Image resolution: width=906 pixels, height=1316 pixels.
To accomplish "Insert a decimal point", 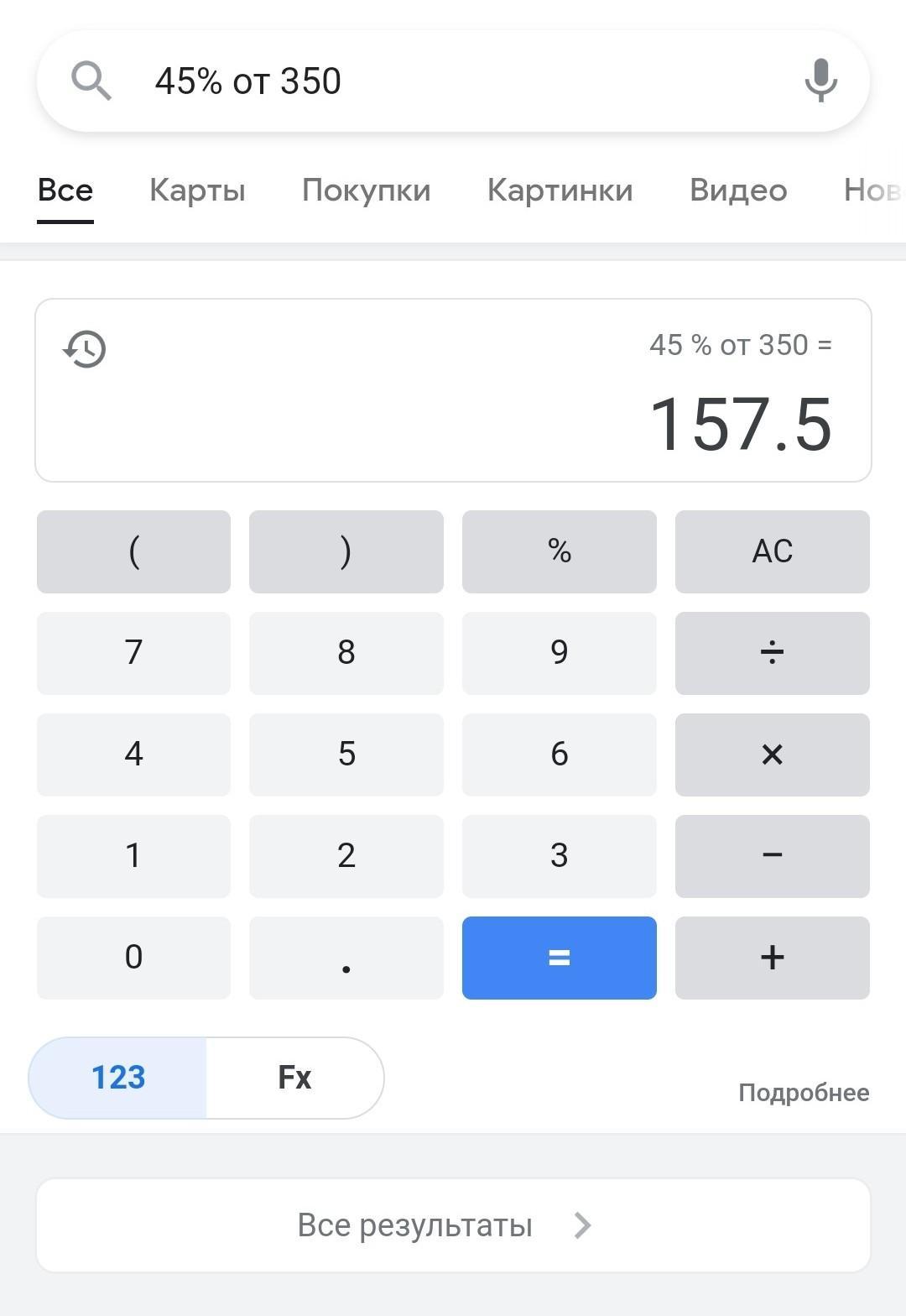I will click(346, 958).
